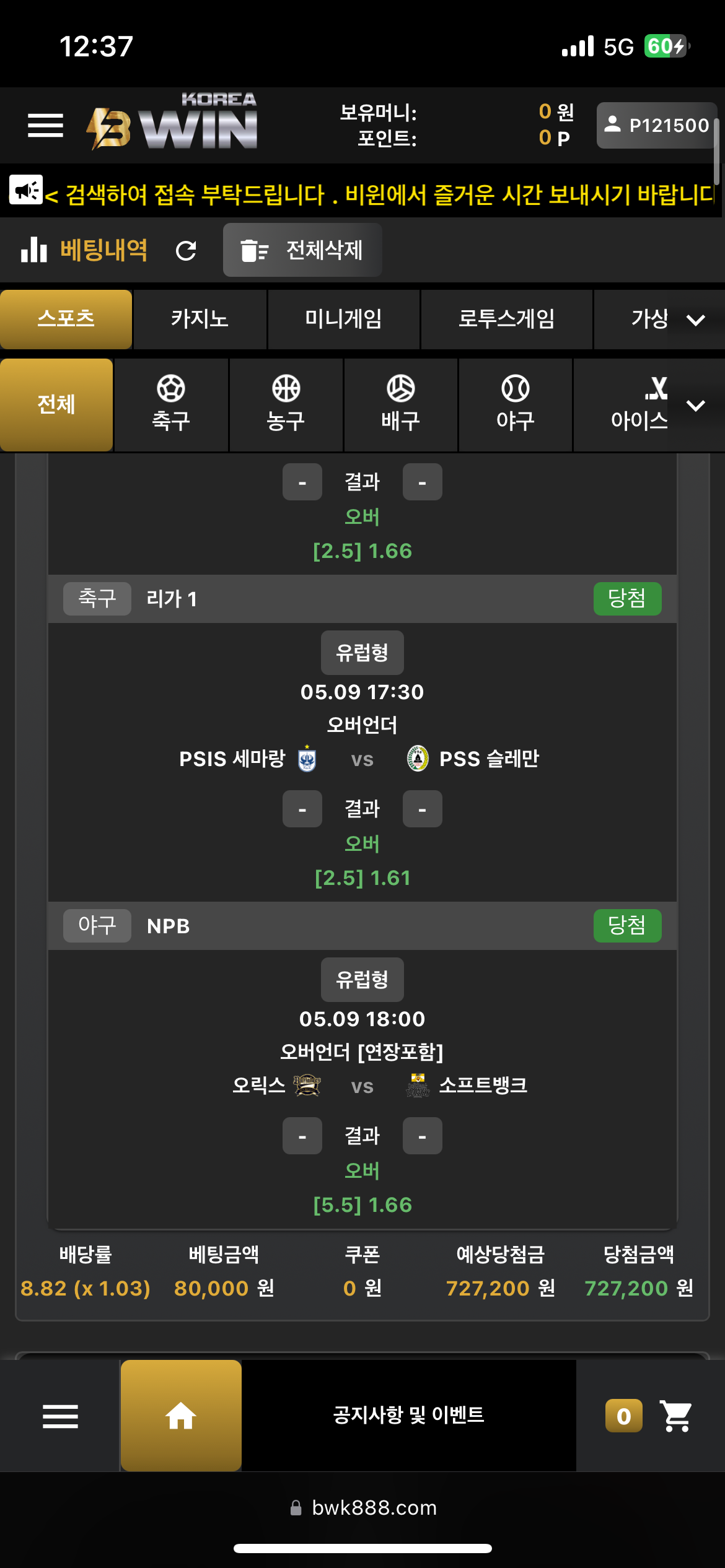
Task: Open 공지사항 및 이벤트
Action: click(408, 1415)
